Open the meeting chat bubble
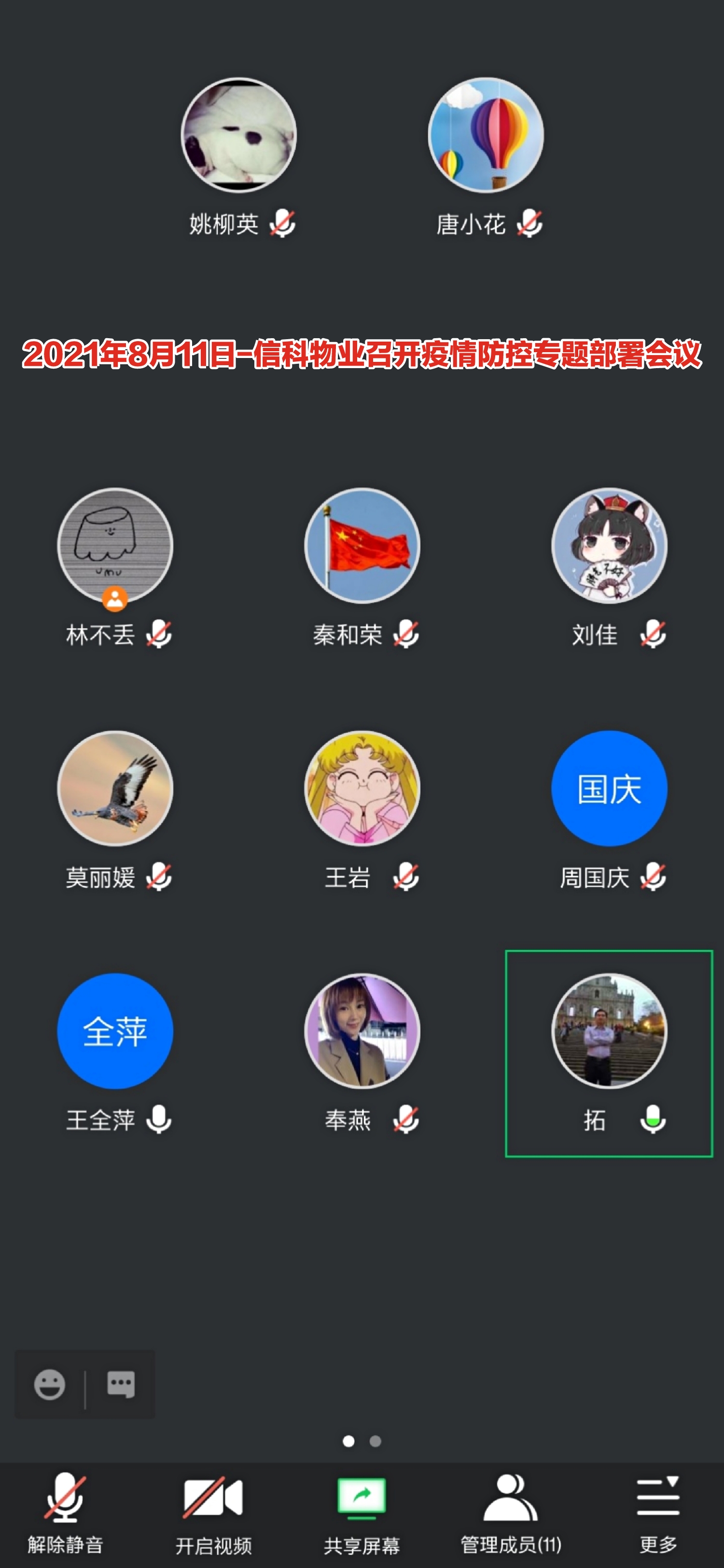Screen dimensions: 724x1568 point(121,1384)
